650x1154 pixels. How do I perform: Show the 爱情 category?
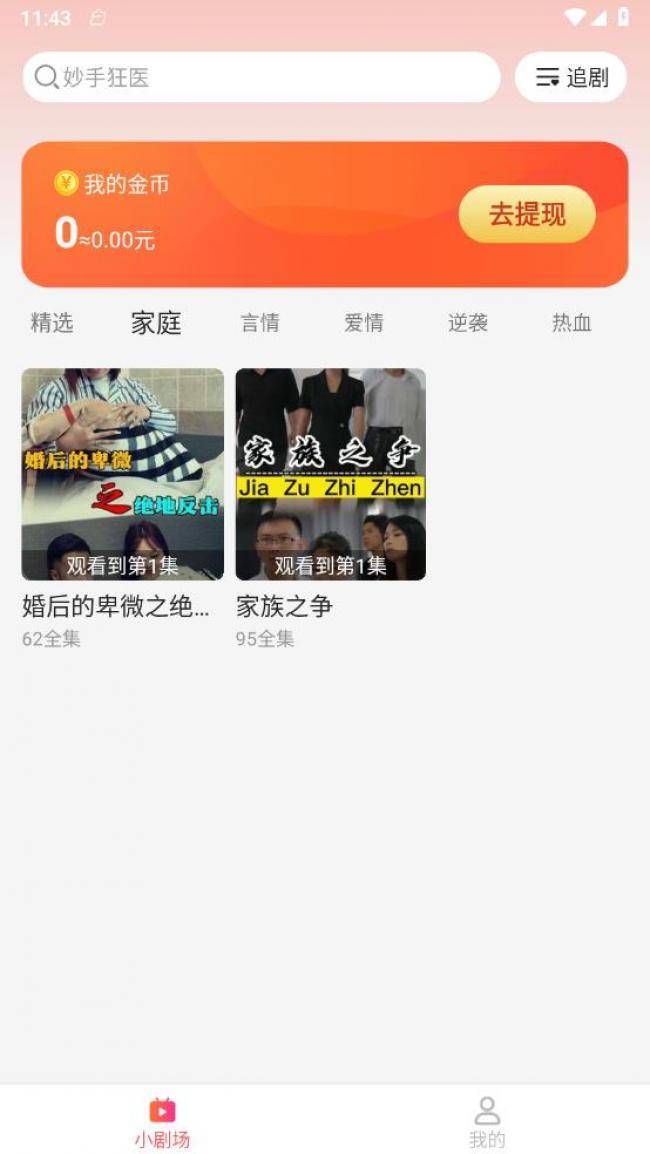tap(364, 323)
